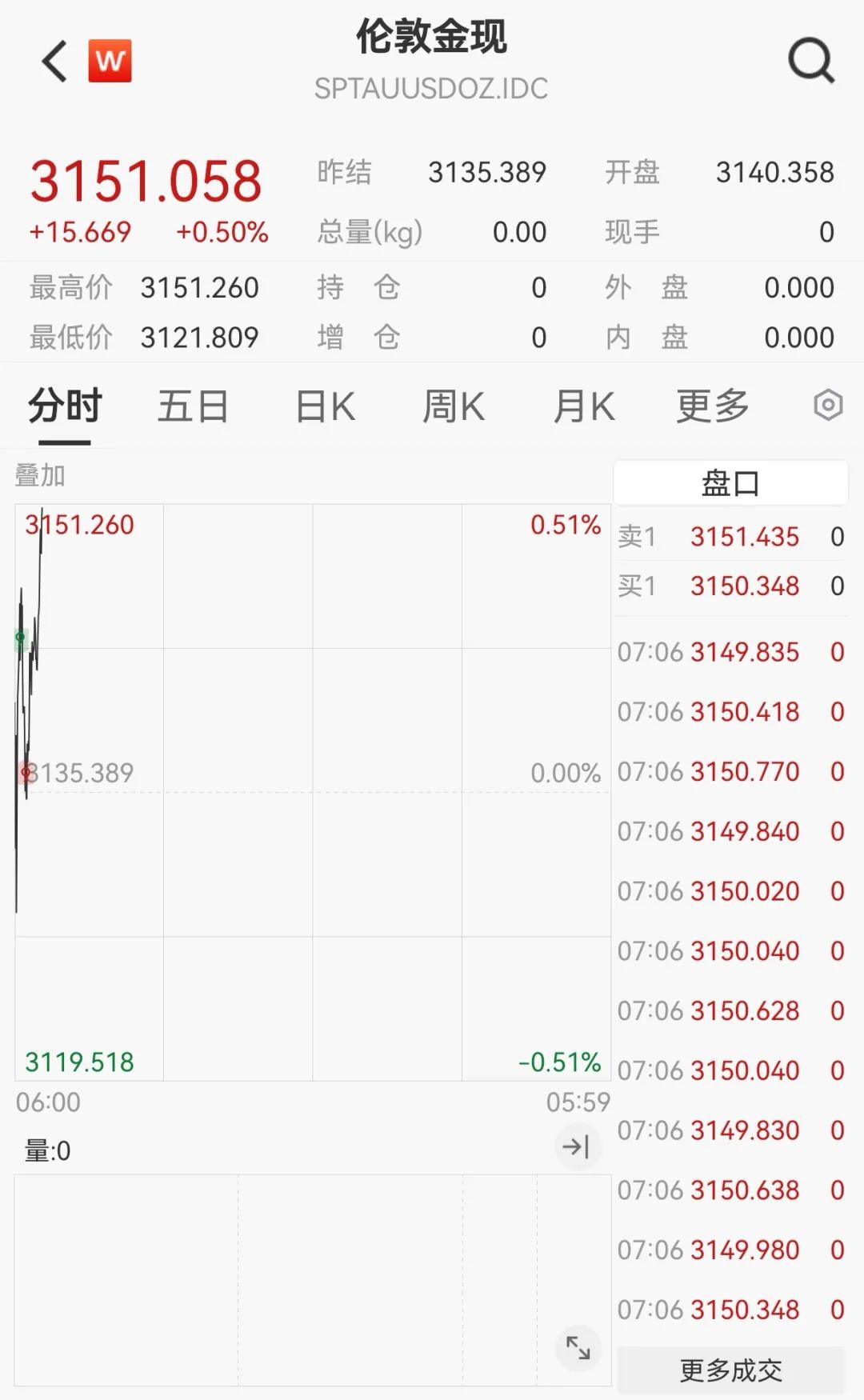The width and height of the screenshot is (864, 1400).
Task: View more trades via 更多成交
Action: click(x=730, y=1370)
